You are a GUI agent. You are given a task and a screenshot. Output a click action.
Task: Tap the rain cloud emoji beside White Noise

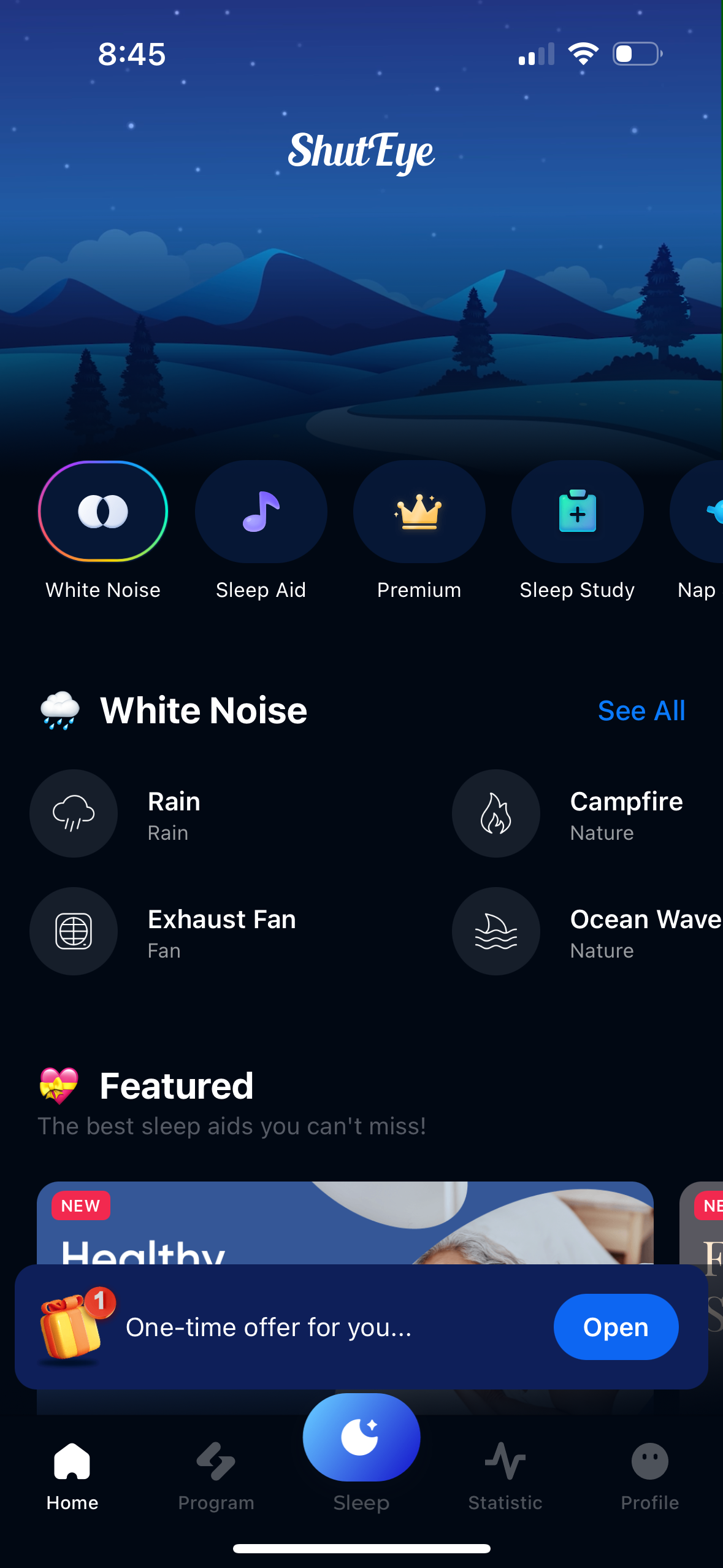click(x=59, y=710)
